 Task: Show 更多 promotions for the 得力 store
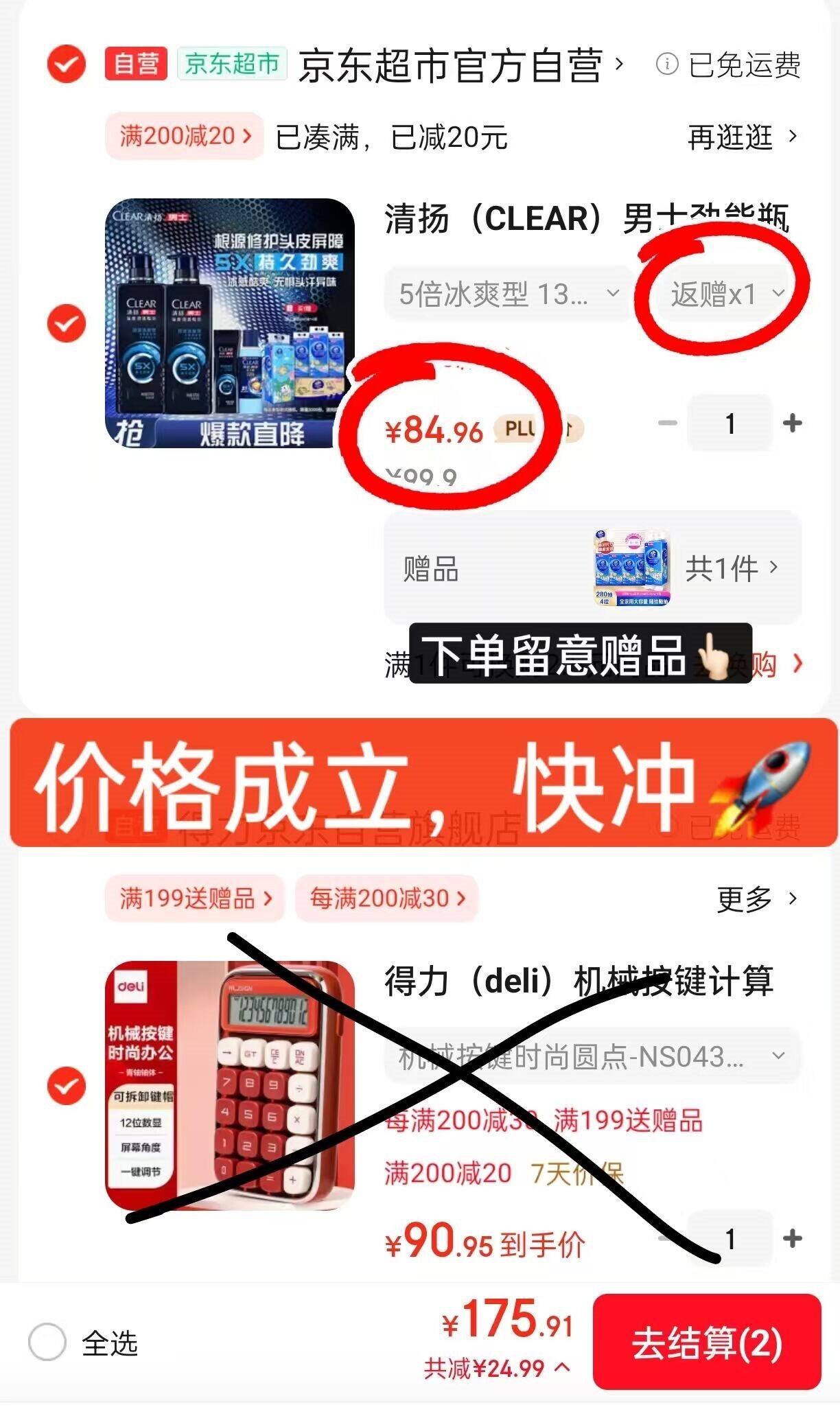756,898
